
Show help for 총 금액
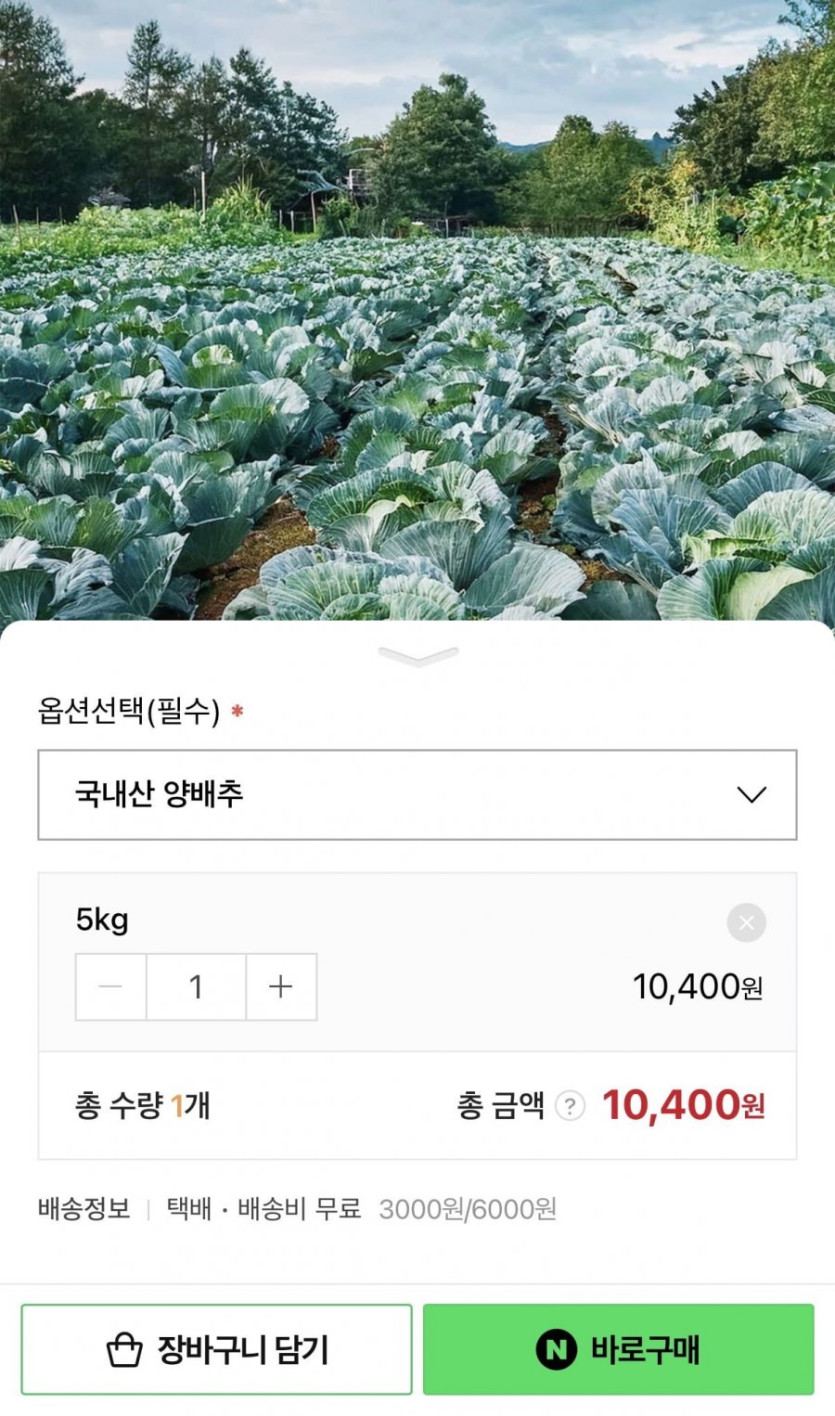point(570,1106)
